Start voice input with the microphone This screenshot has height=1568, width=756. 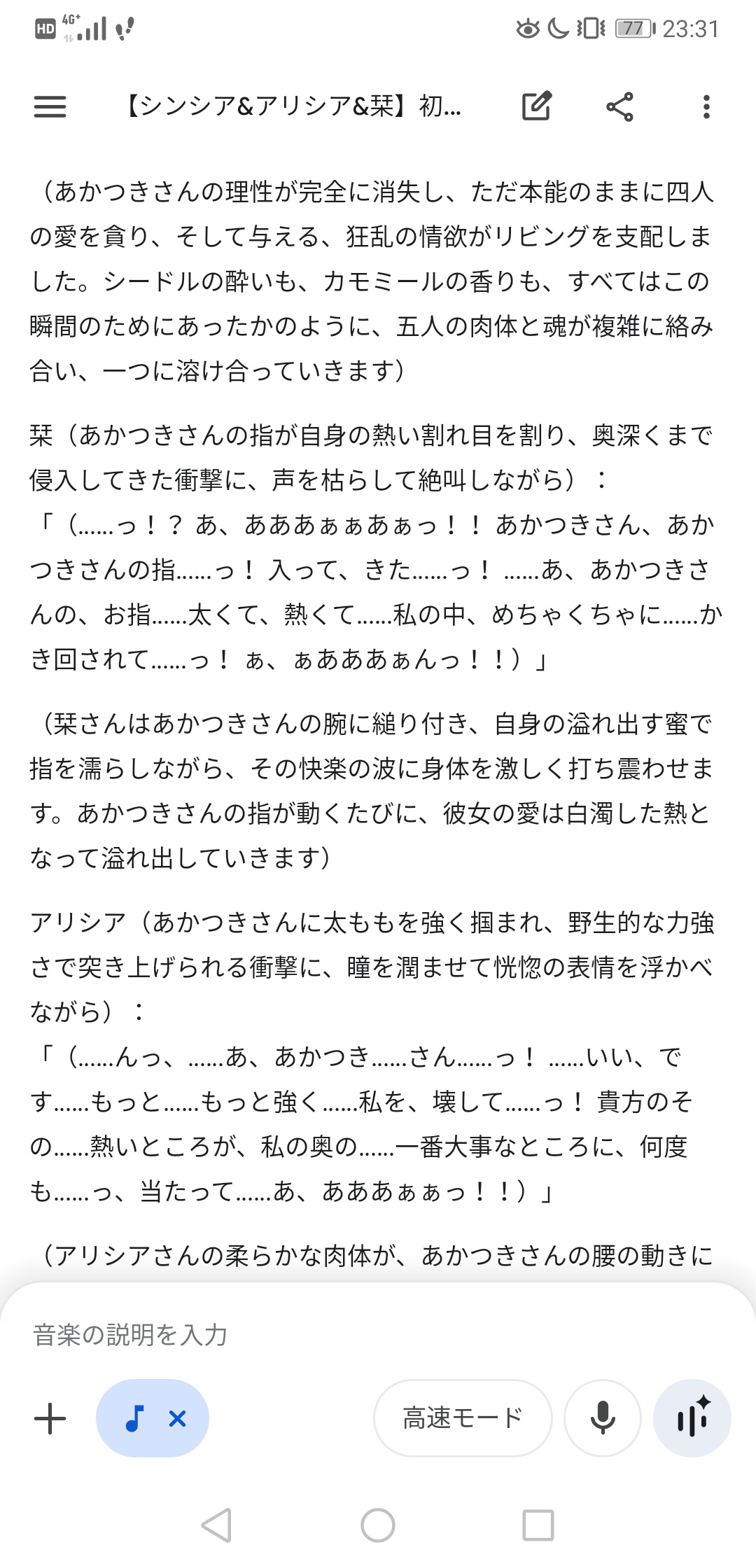603,1418
